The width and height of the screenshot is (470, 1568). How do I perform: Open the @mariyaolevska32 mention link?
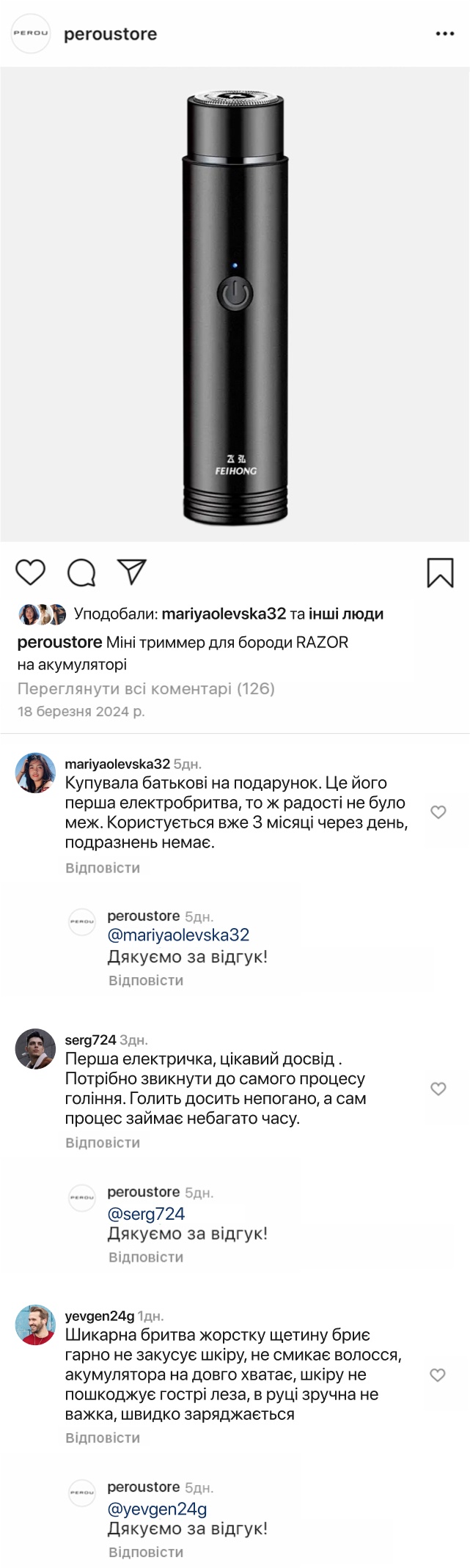(178, 935)
